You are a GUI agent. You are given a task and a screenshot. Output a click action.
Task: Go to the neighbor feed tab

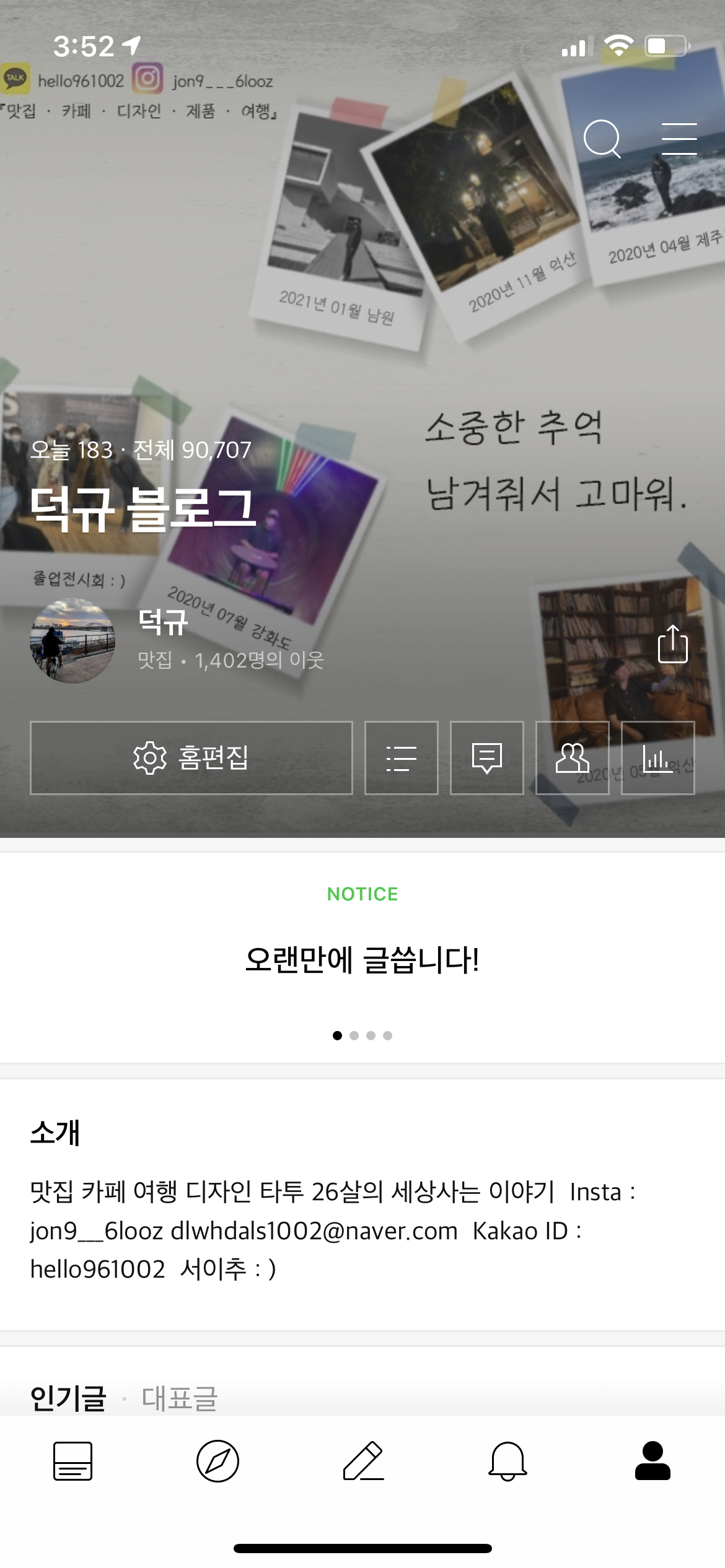72,1461
